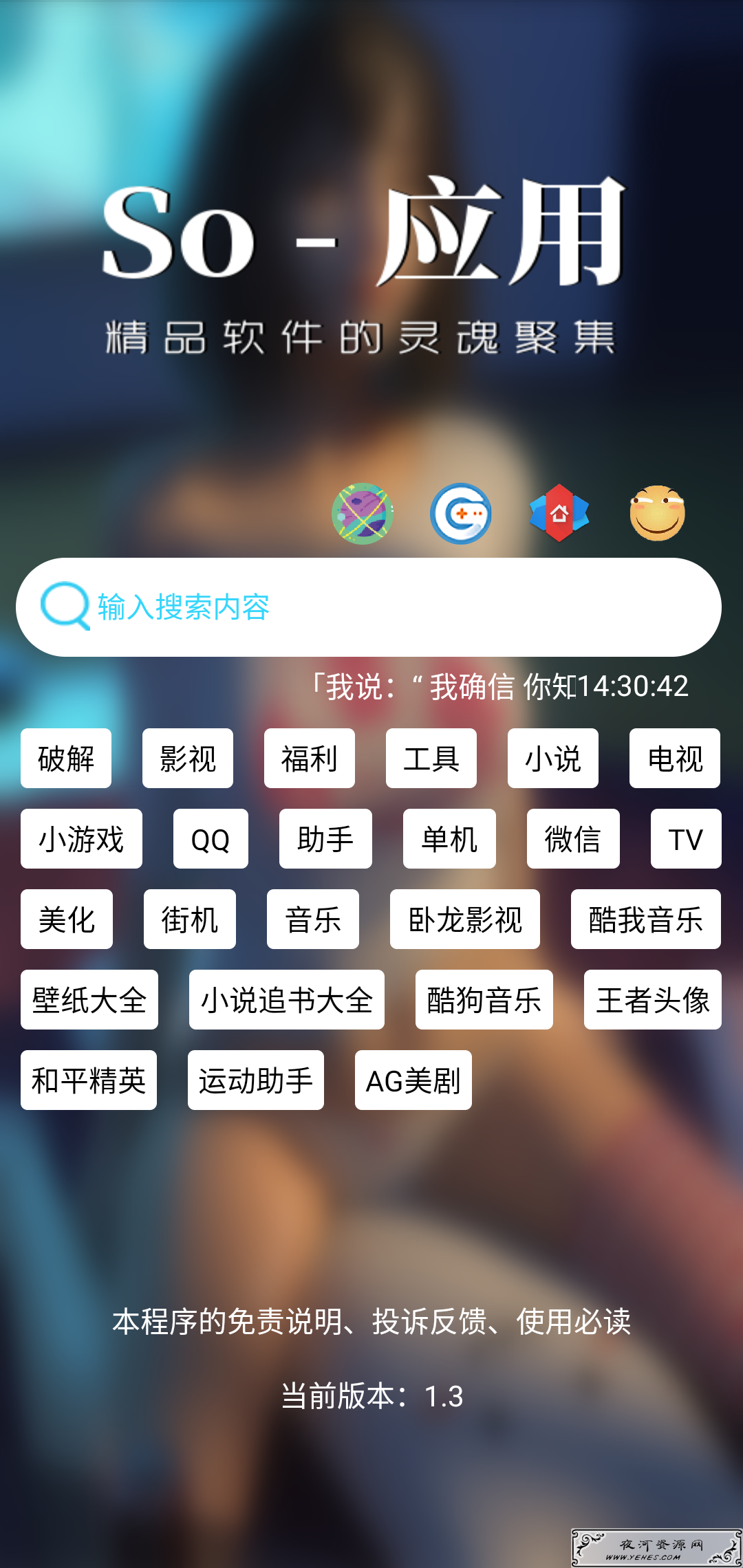Search with the 卧龙影视 tag
This screenshot has height=1568, width=743.
(465, 919)
